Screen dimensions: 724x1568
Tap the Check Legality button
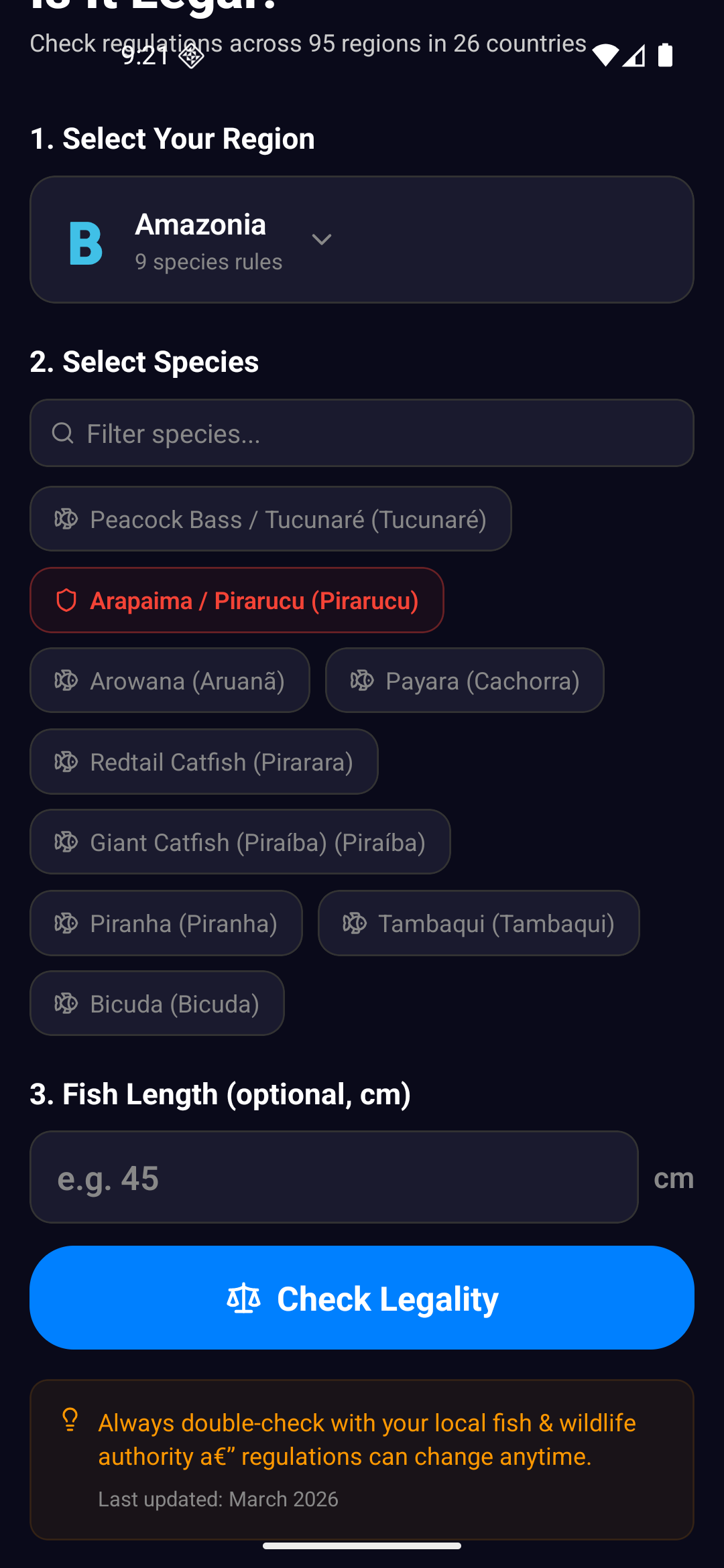pyautogui.click(x=362, y=1297)
